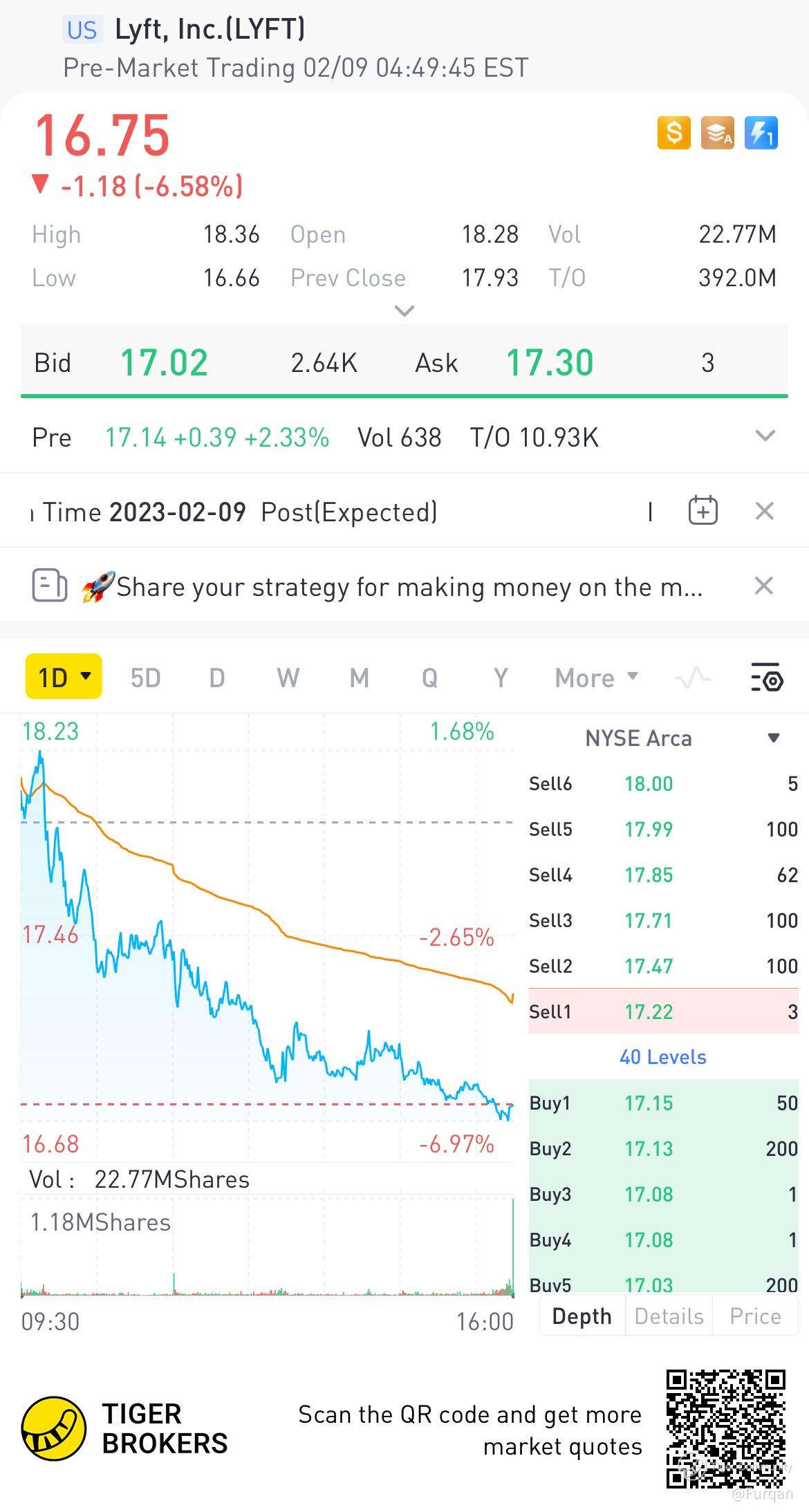This screenshot has height=1512, width=809.
Task: Show the quarterly Q chart
Action: [x=429, y=678]
